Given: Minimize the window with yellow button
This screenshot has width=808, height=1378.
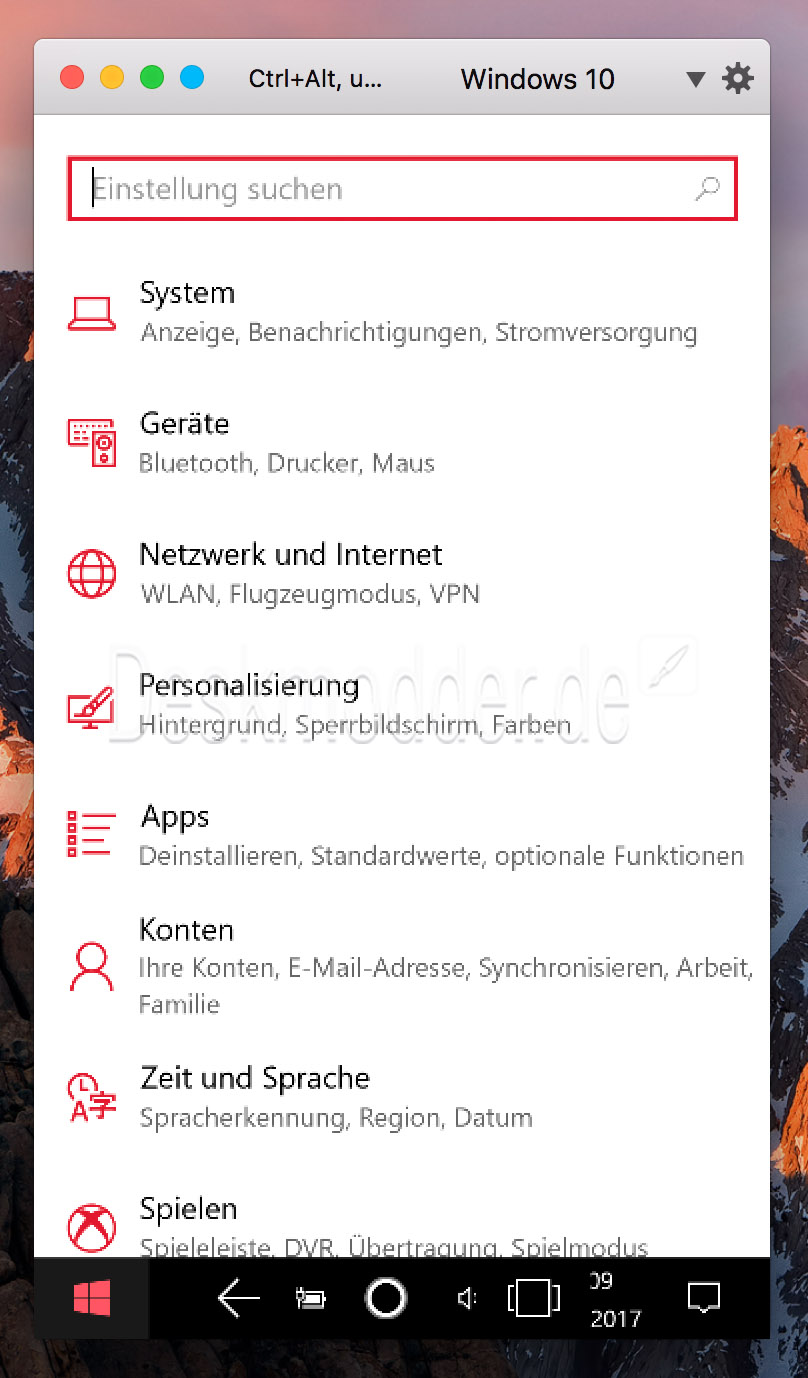Looking at the screenshot, I should pyautogui.click(x=112, y=77).
